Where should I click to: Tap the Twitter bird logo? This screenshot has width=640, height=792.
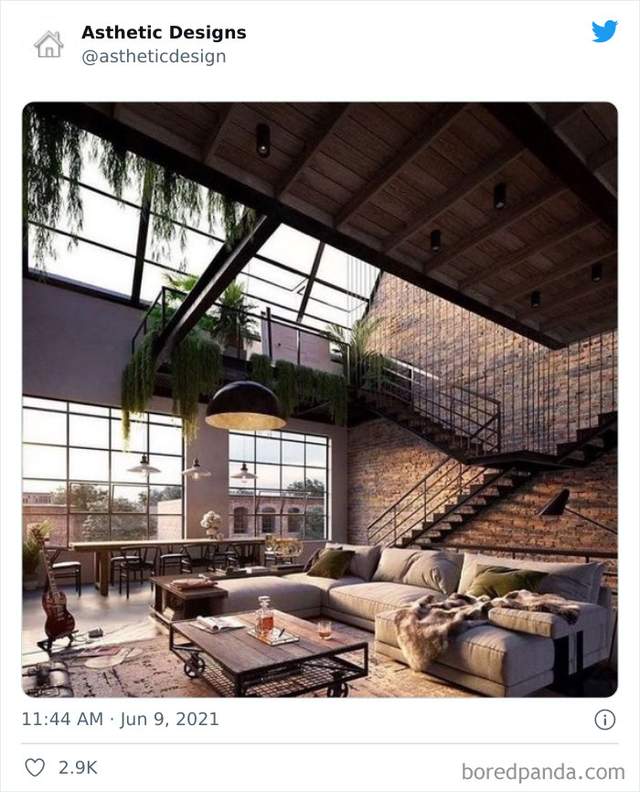pyautogui.click(x=604, y=32)
